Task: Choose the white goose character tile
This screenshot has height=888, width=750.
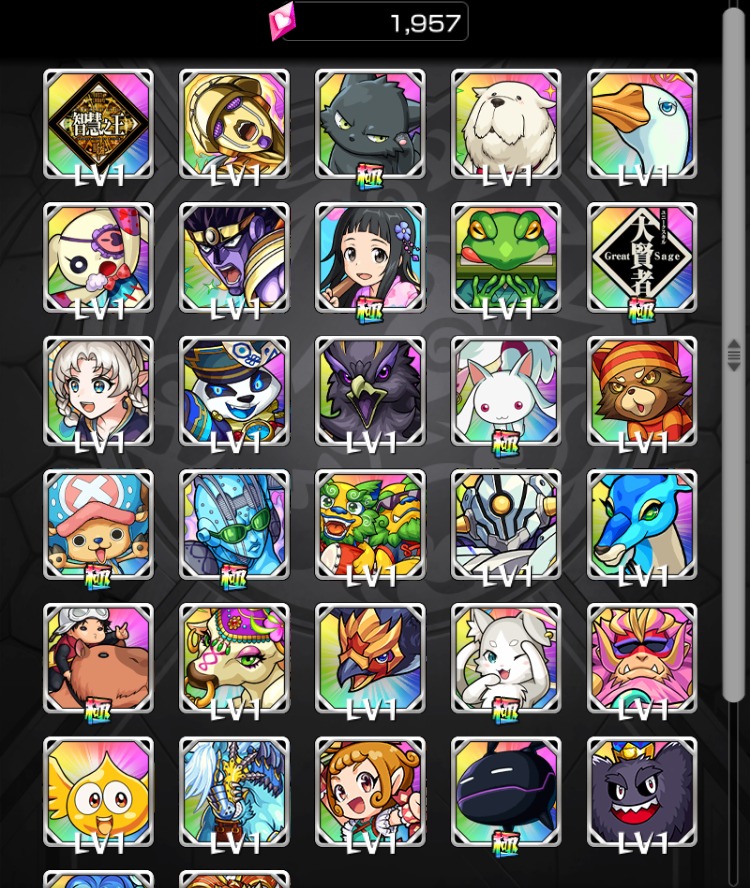Action: (642, 123)
